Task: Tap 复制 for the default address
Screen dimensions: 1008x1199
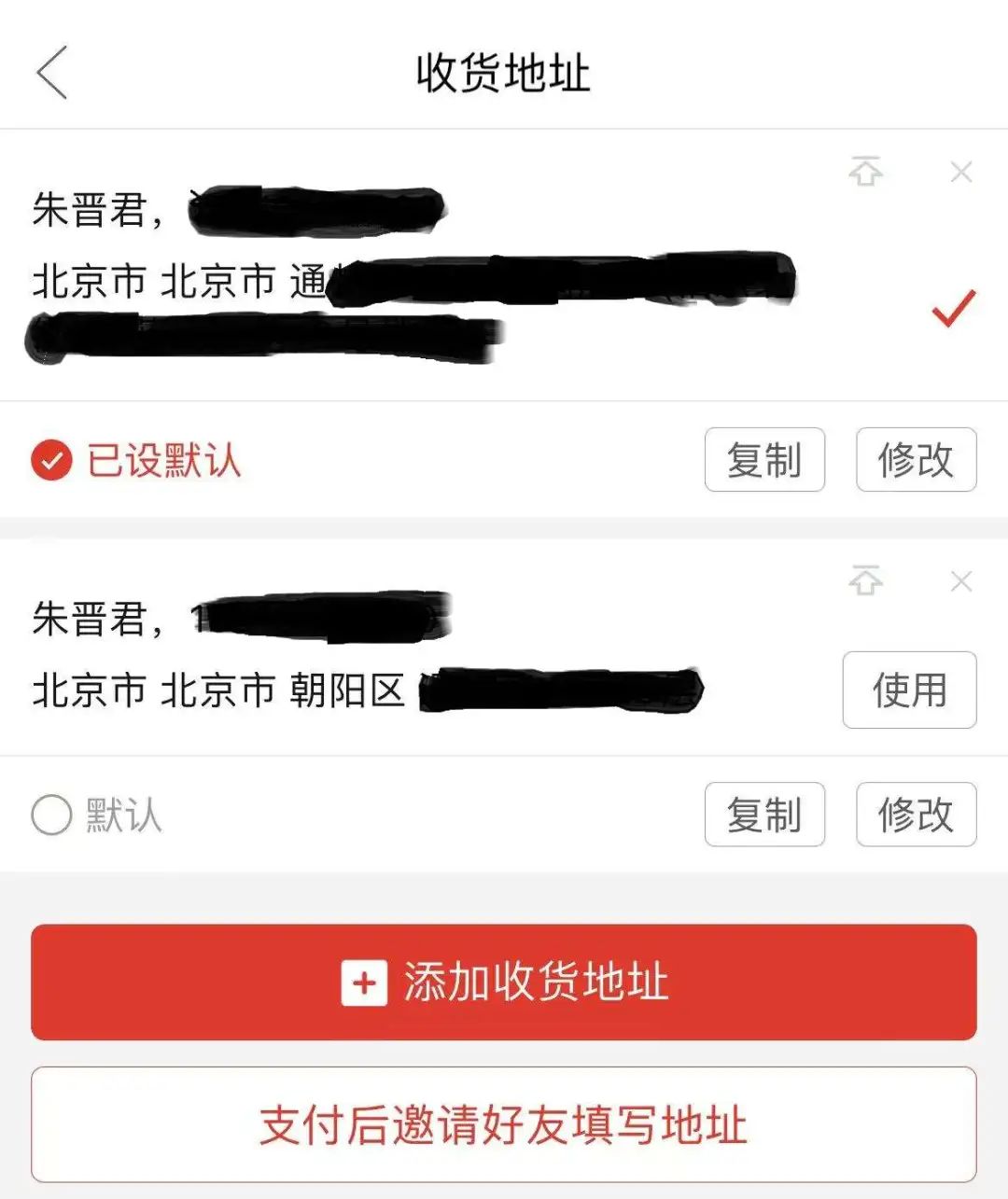Action: pyautogui.click(x=764, y=460)
